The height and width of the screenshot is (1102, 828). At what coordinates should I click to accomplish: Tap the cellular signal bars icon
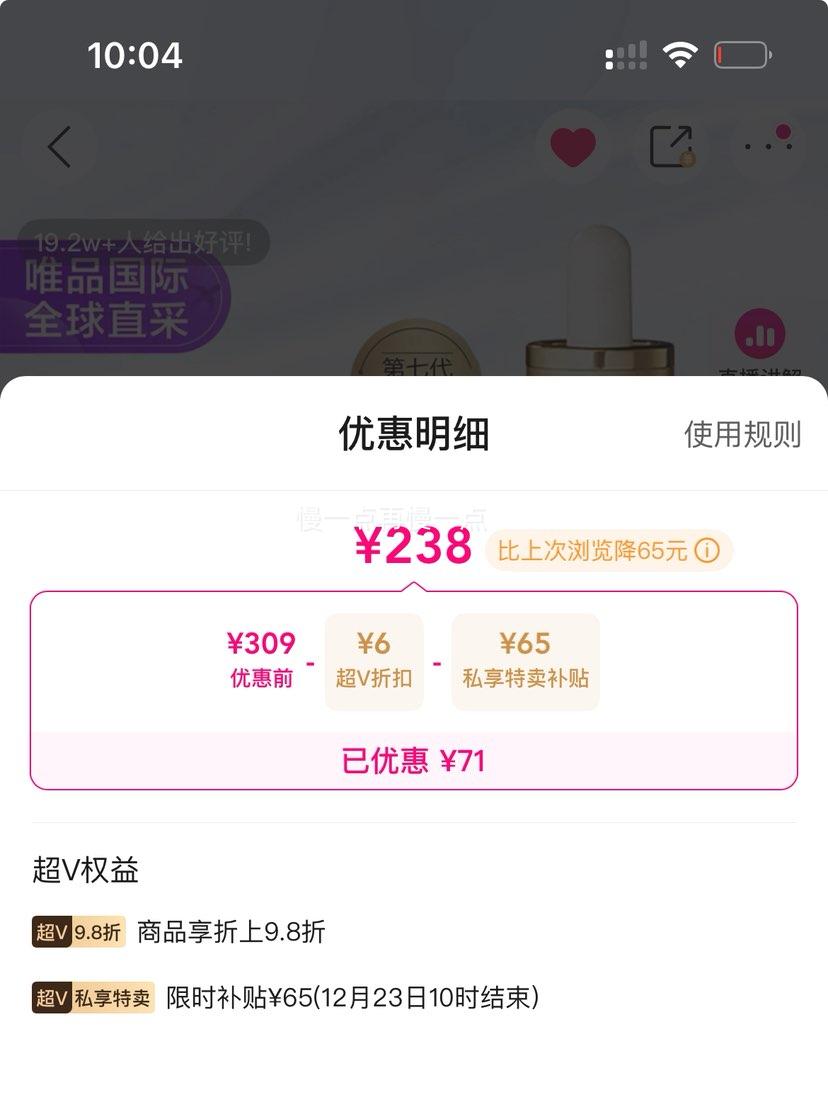(626, 56)
